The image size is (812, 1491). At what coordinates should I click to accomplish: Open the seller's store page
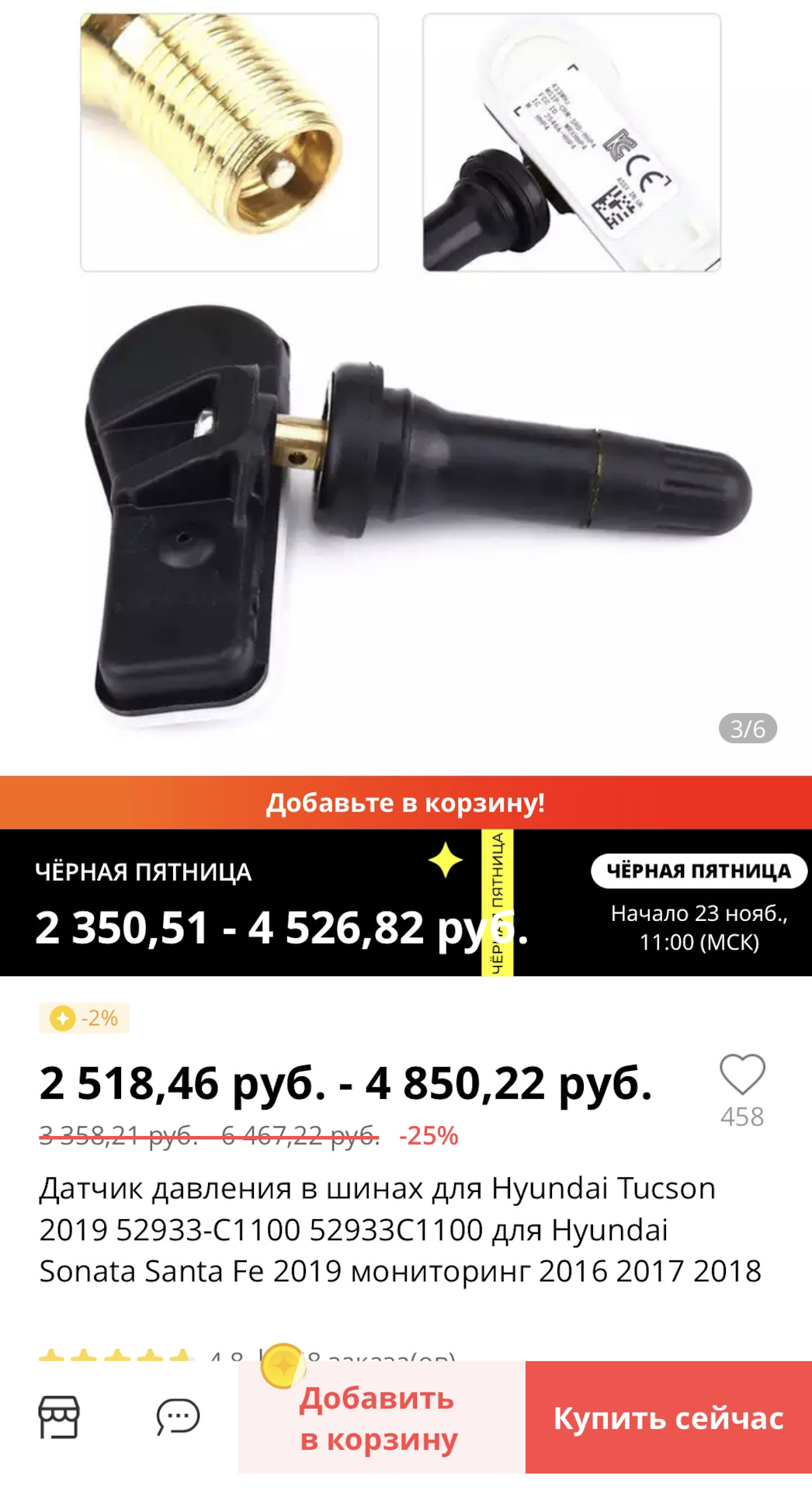click(x=59, y=1416)
